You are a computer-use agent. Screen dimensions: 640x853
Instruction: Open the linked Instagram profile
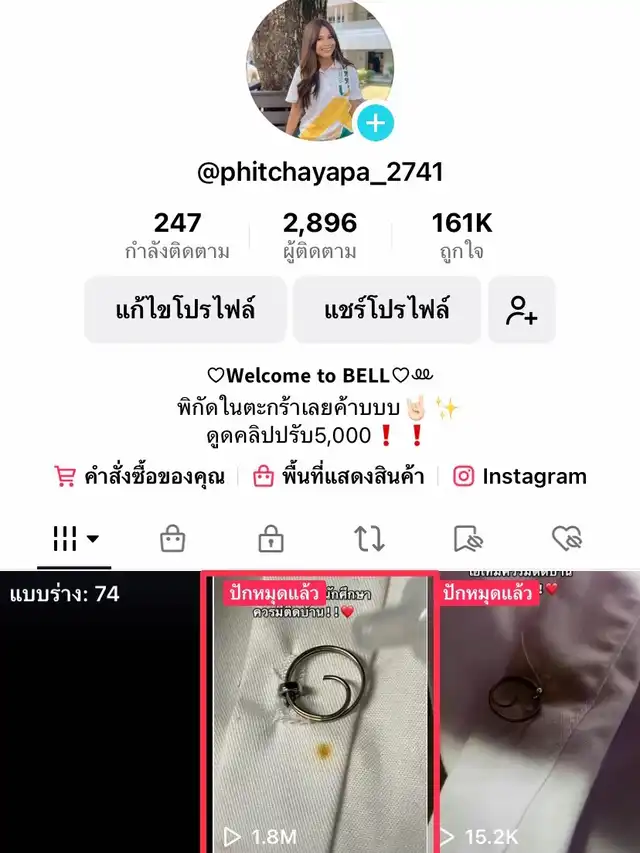(x=520, y=477)
